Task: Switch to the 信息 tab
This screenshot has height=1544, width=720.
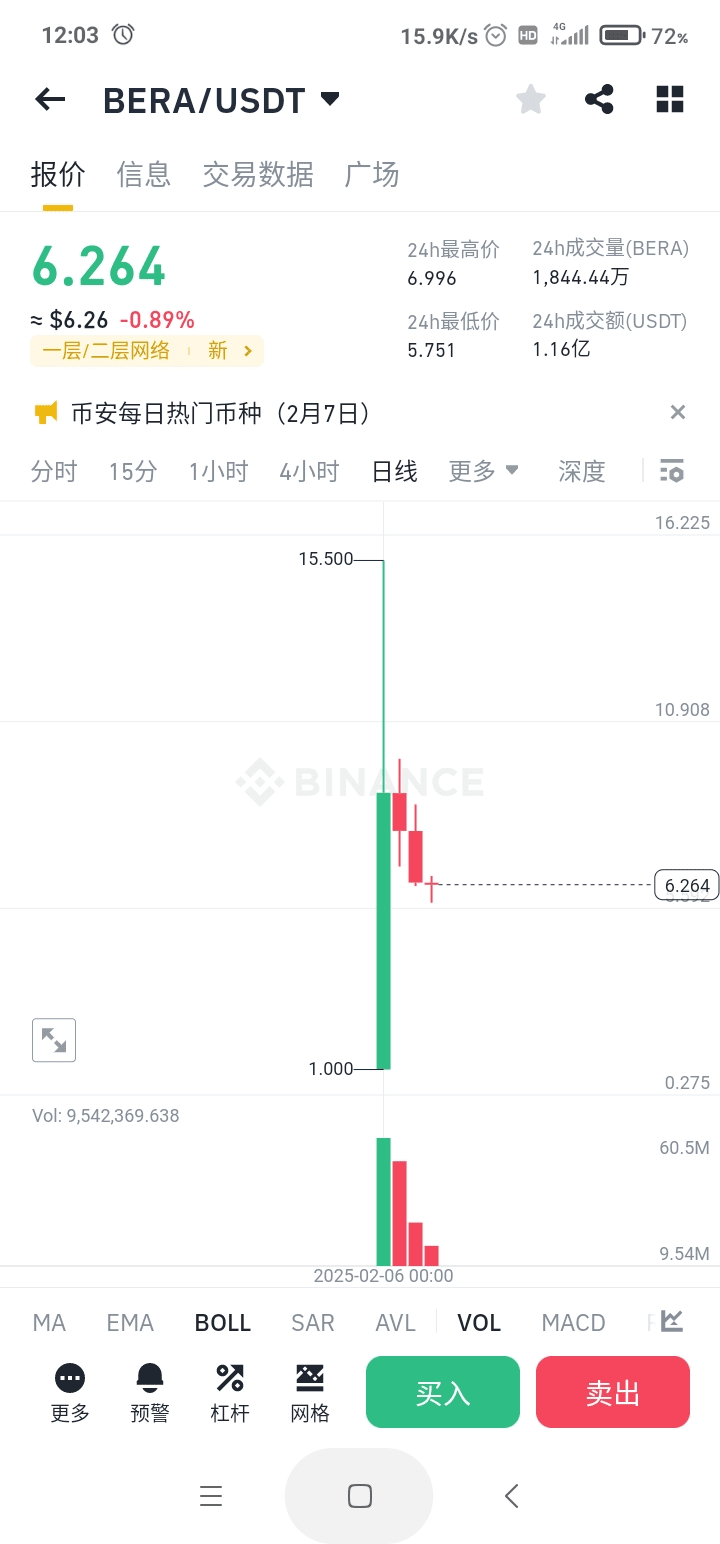Action: coord(144,174)
